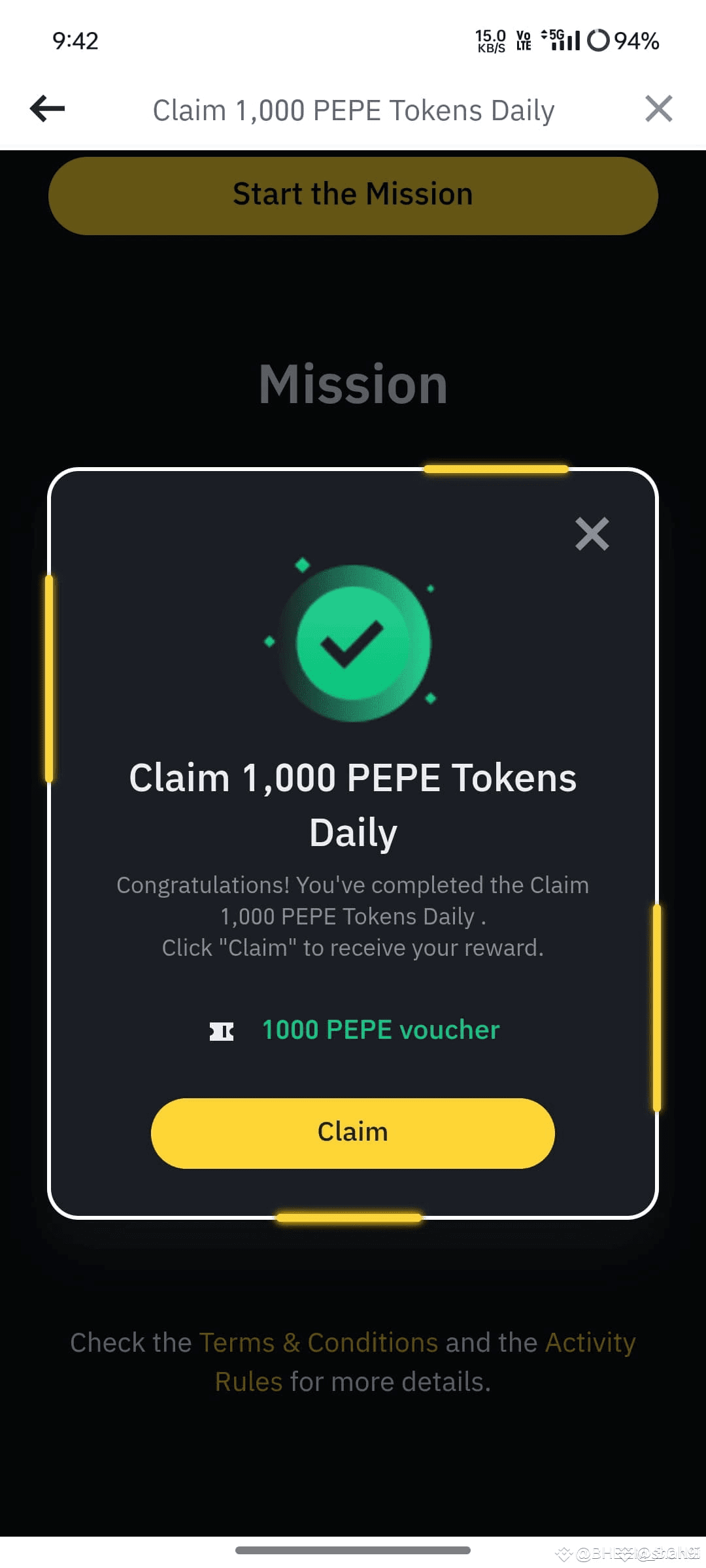Tap the Start the Mission button
706x1568 pixels.
click(x=353, y=195)
